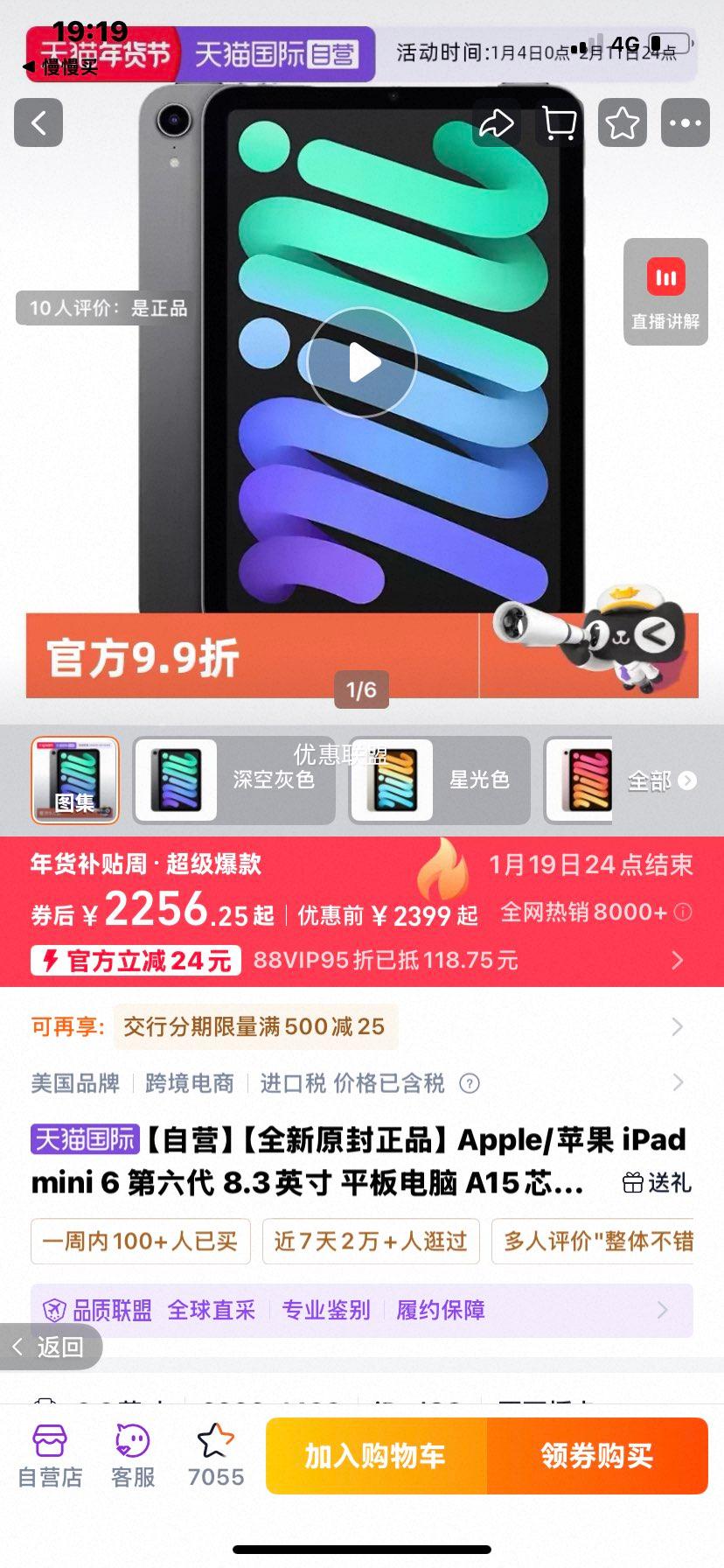Open the 客服 customer service icon

[x=132, y=1456]
